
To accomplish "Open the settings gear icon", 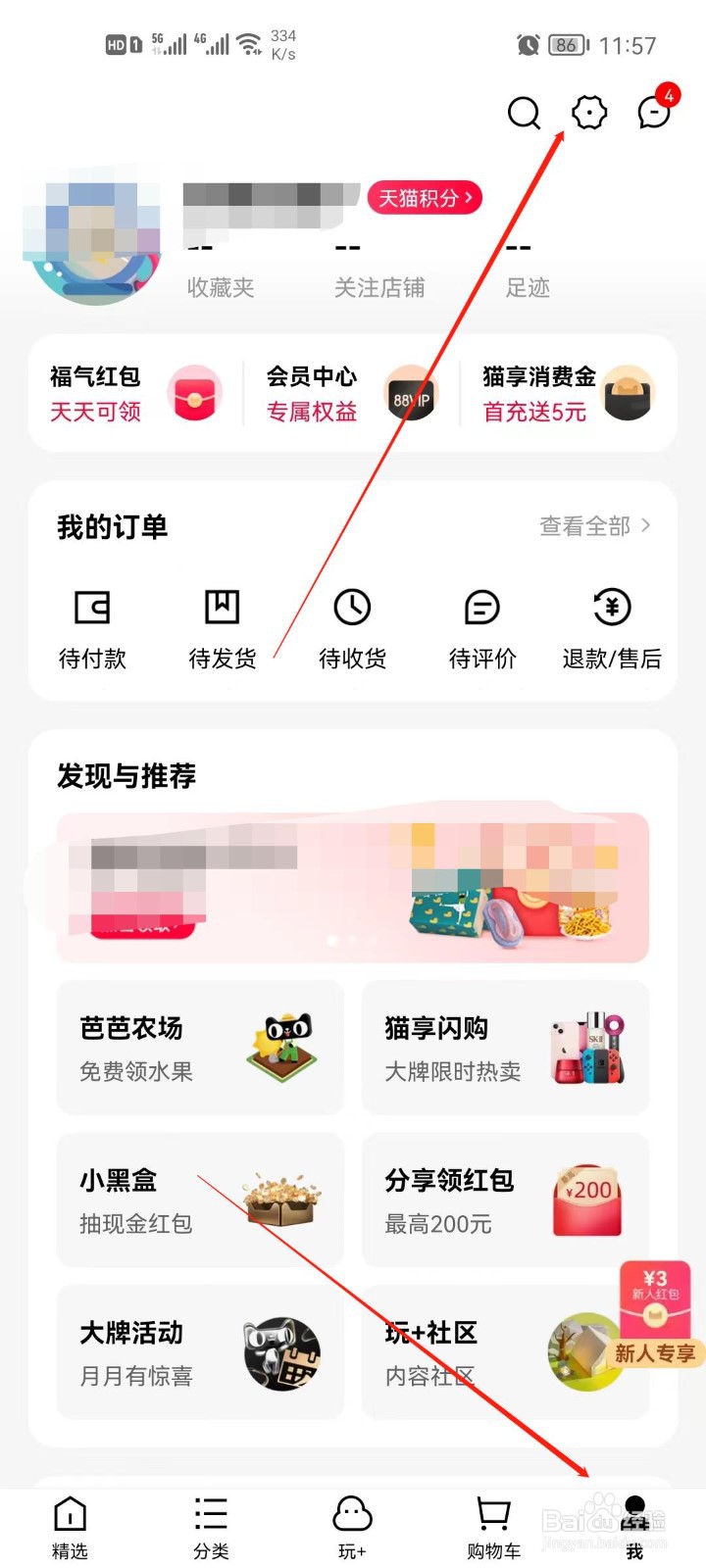I will click(588, 113).
